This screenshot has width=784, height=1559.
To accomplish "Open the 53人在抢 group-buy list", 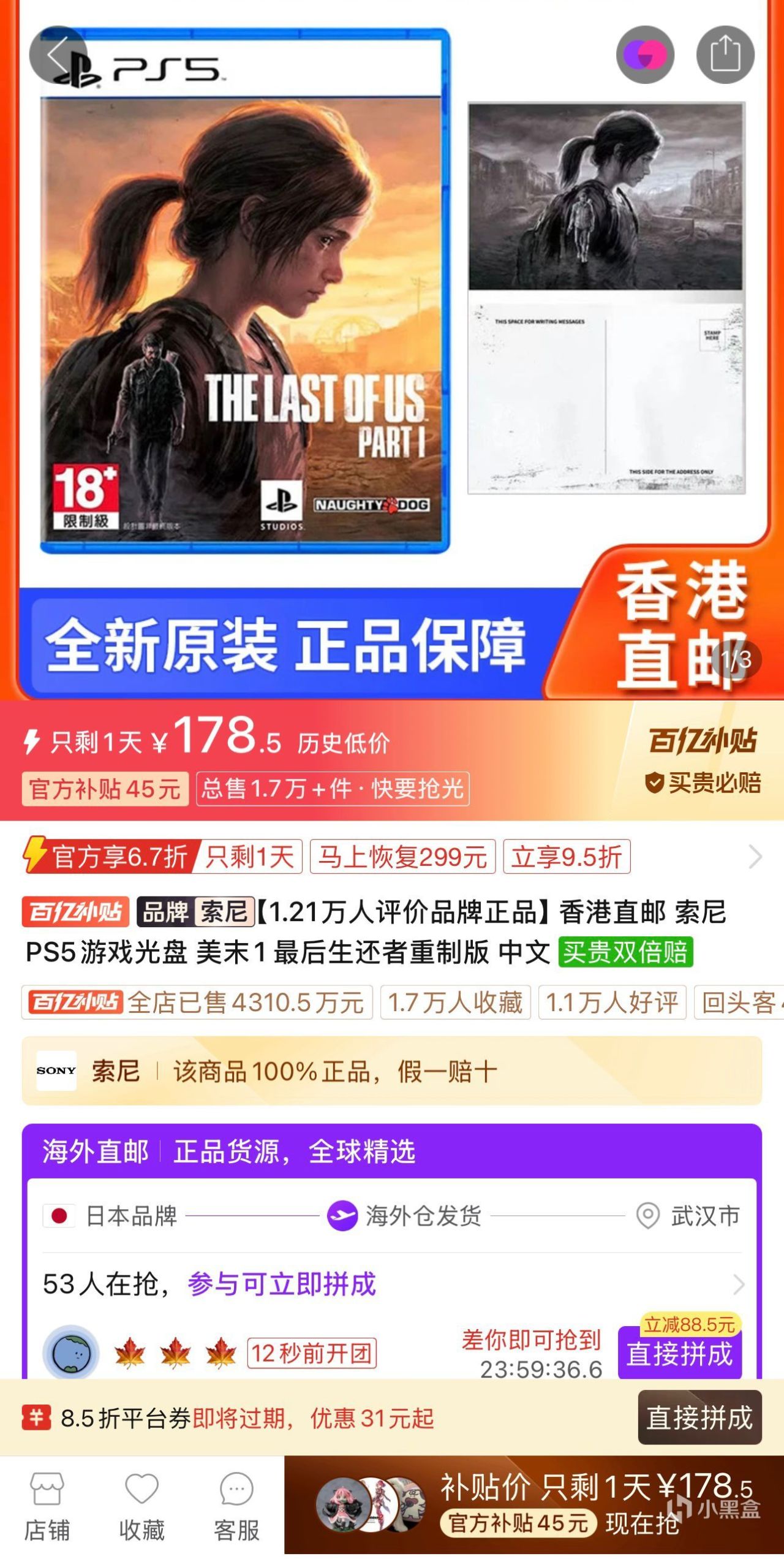I will click(x=392, y=1284).
